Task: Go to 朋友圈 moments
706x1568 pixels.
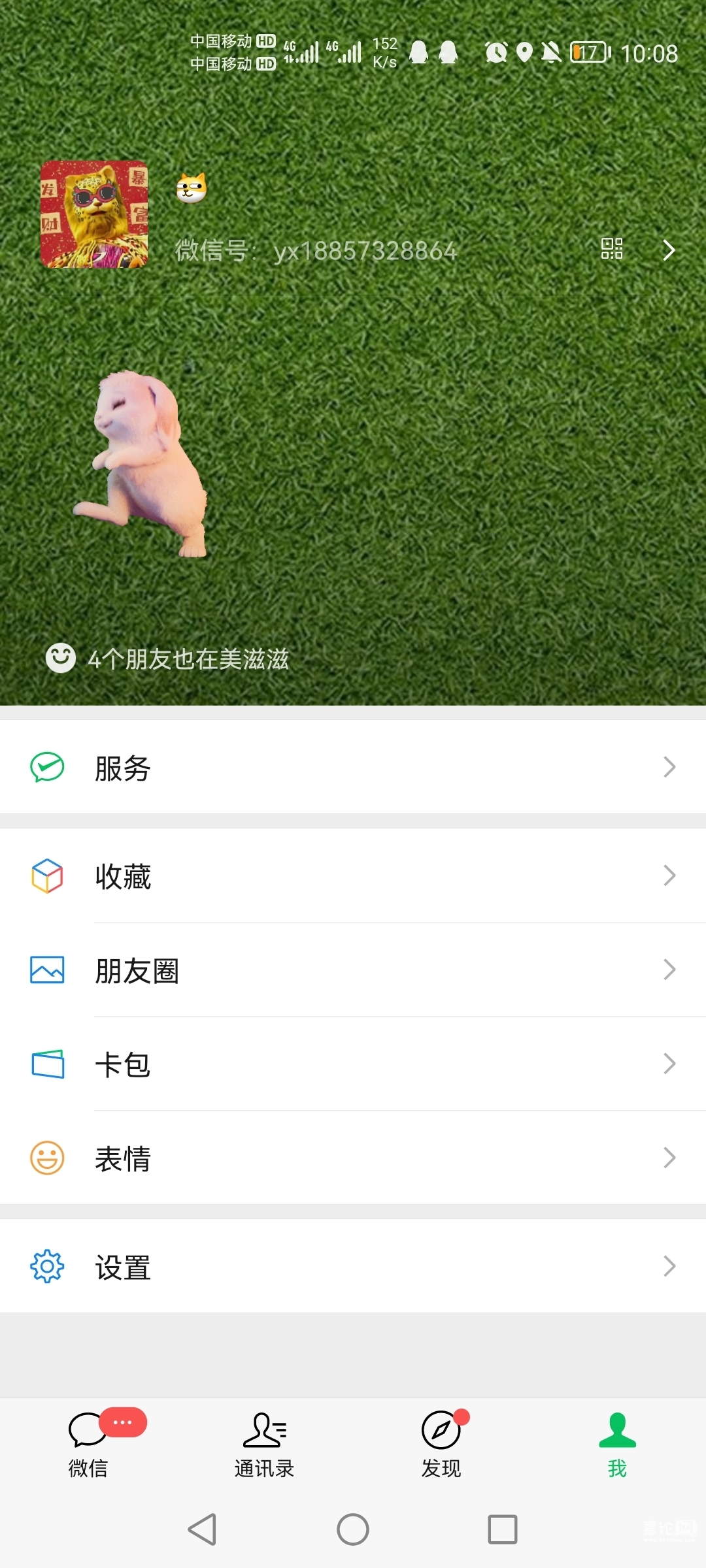Action: 353,970
